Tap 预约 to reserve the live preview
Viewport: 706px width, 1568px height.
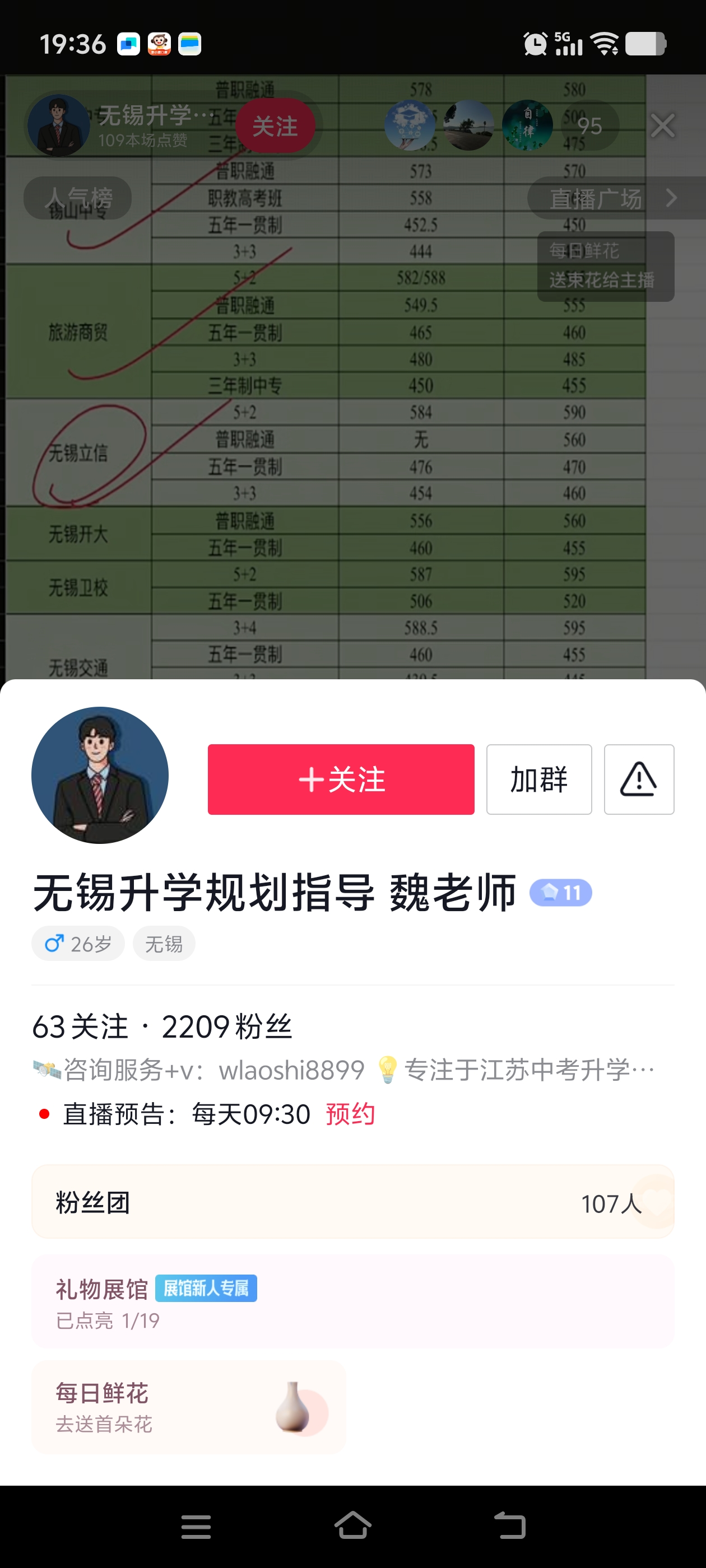350,1114
